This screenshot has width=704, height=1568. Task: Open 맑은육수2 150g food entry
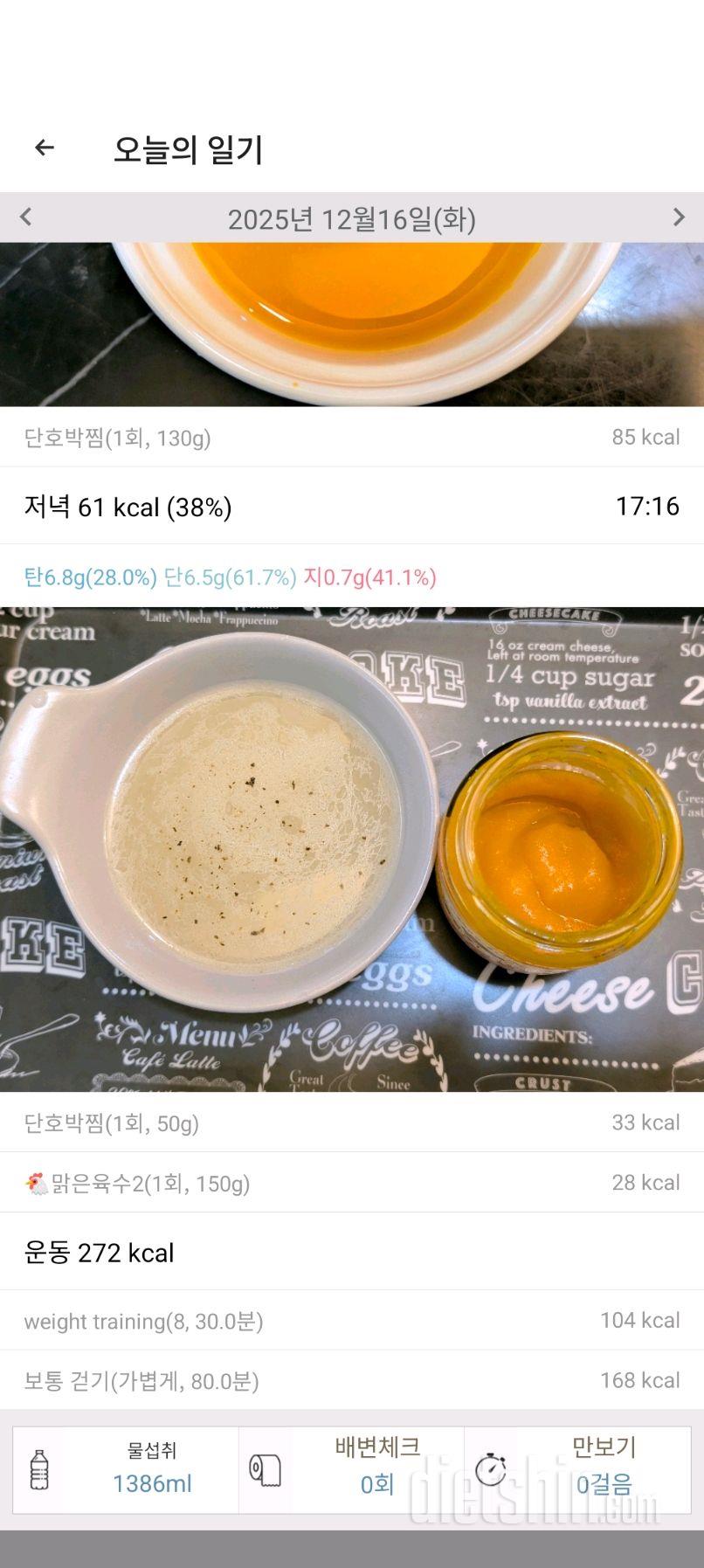pos(351,1183)
